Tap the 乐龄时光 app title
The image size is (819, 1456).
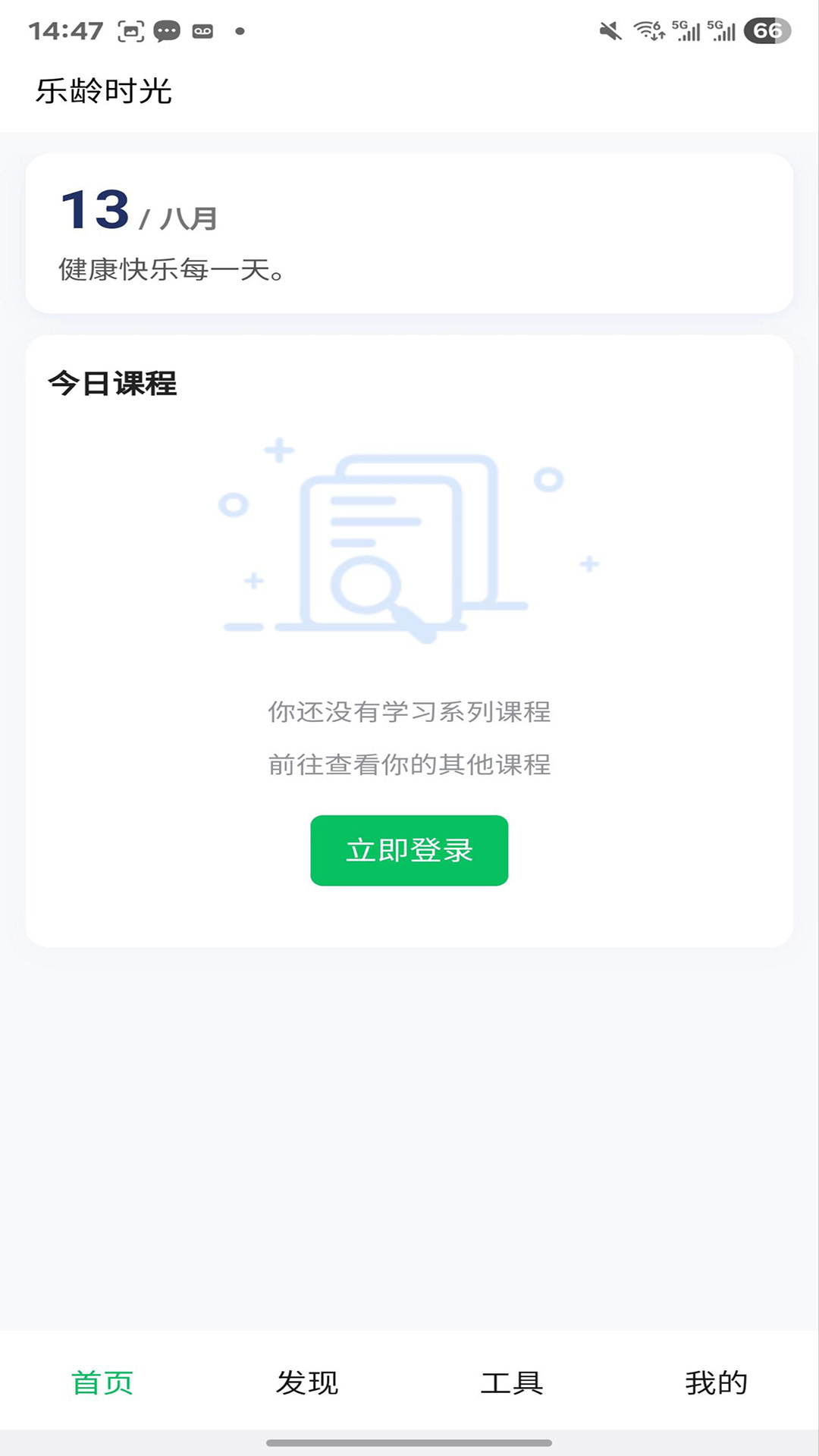click(x=105, y=90)
